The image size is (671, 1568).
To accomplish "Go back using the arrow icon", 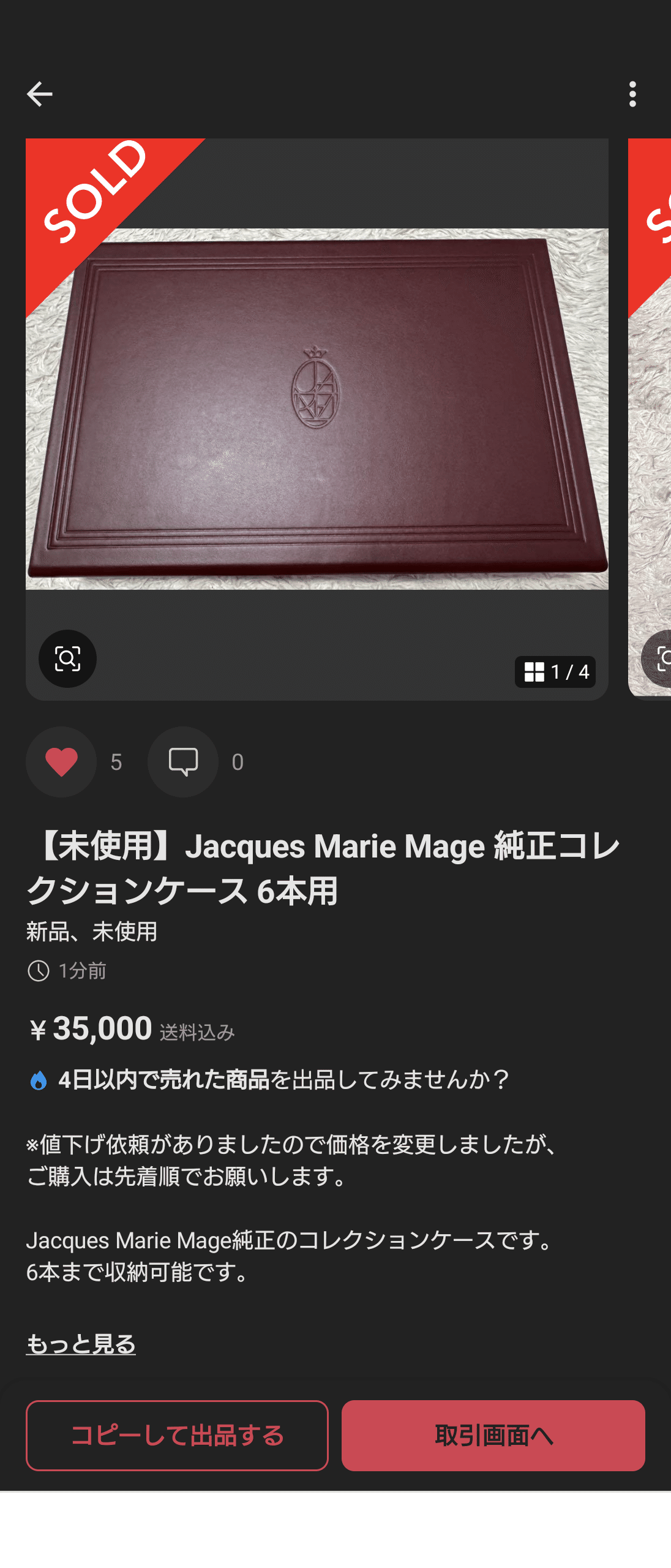I will pyautogui.click(x=40, y=94).
